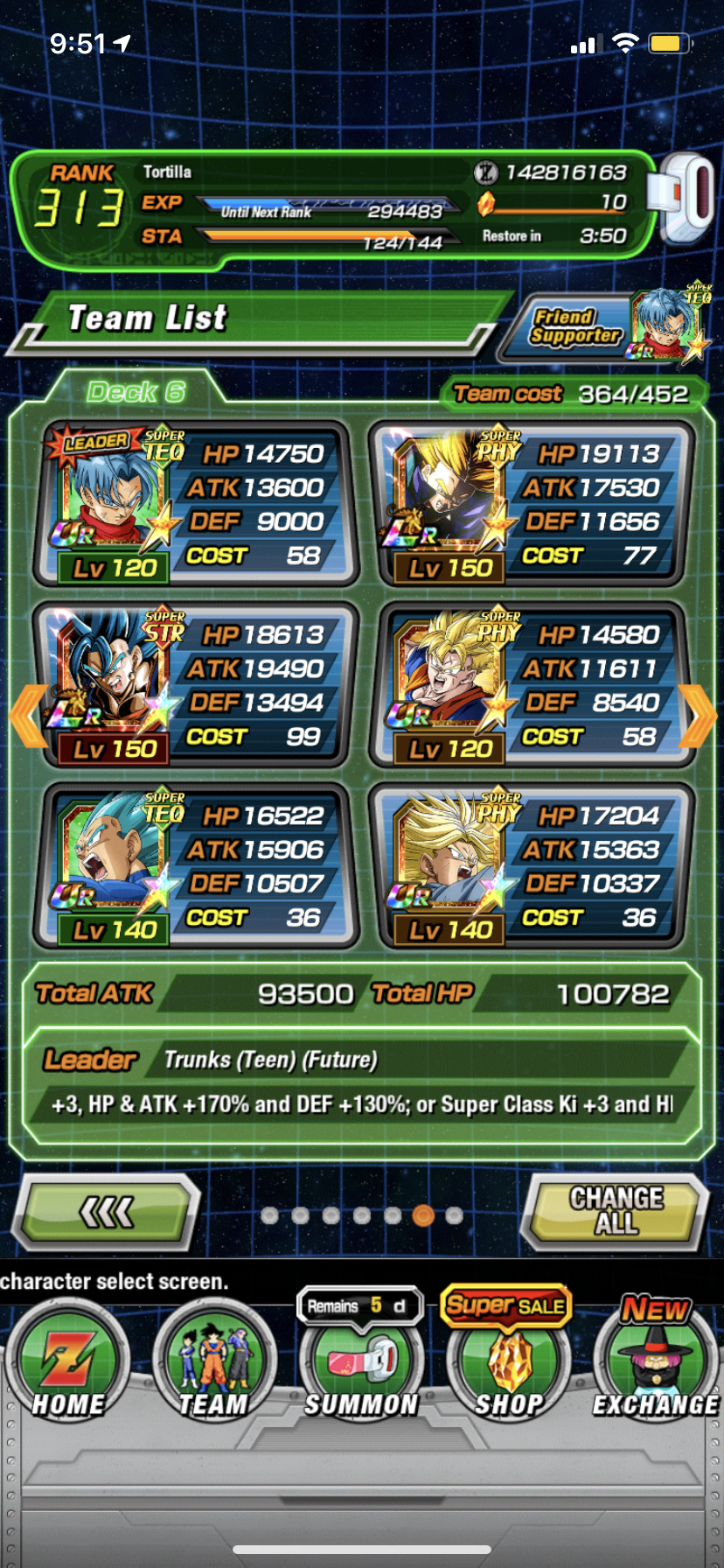Select the TEQ card with HP 16522
The image size is (724, 1568).
tap(196, 866)
